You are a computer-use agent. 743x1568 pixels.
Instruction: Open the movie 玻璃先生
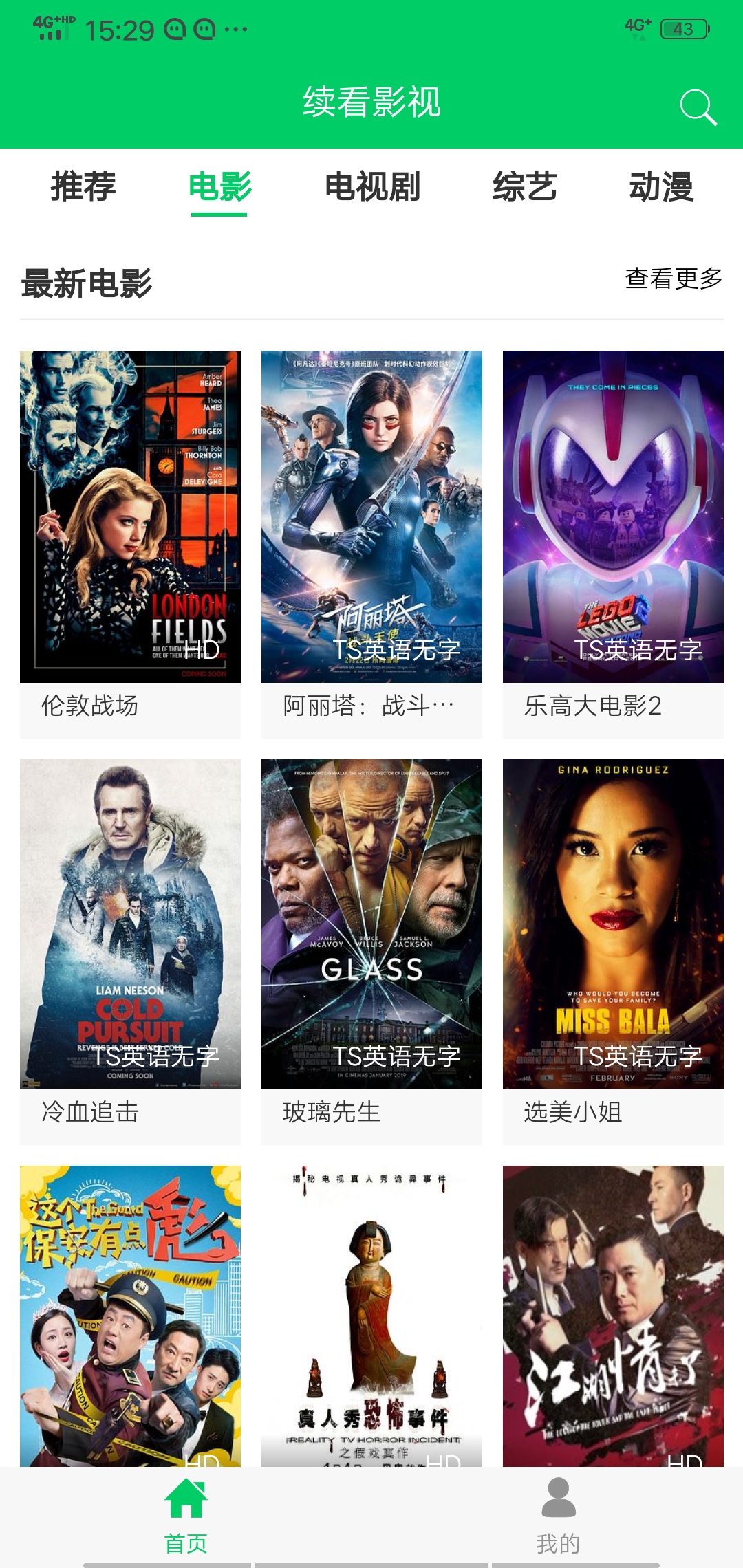pyautogui.click(x=371, y=951)
